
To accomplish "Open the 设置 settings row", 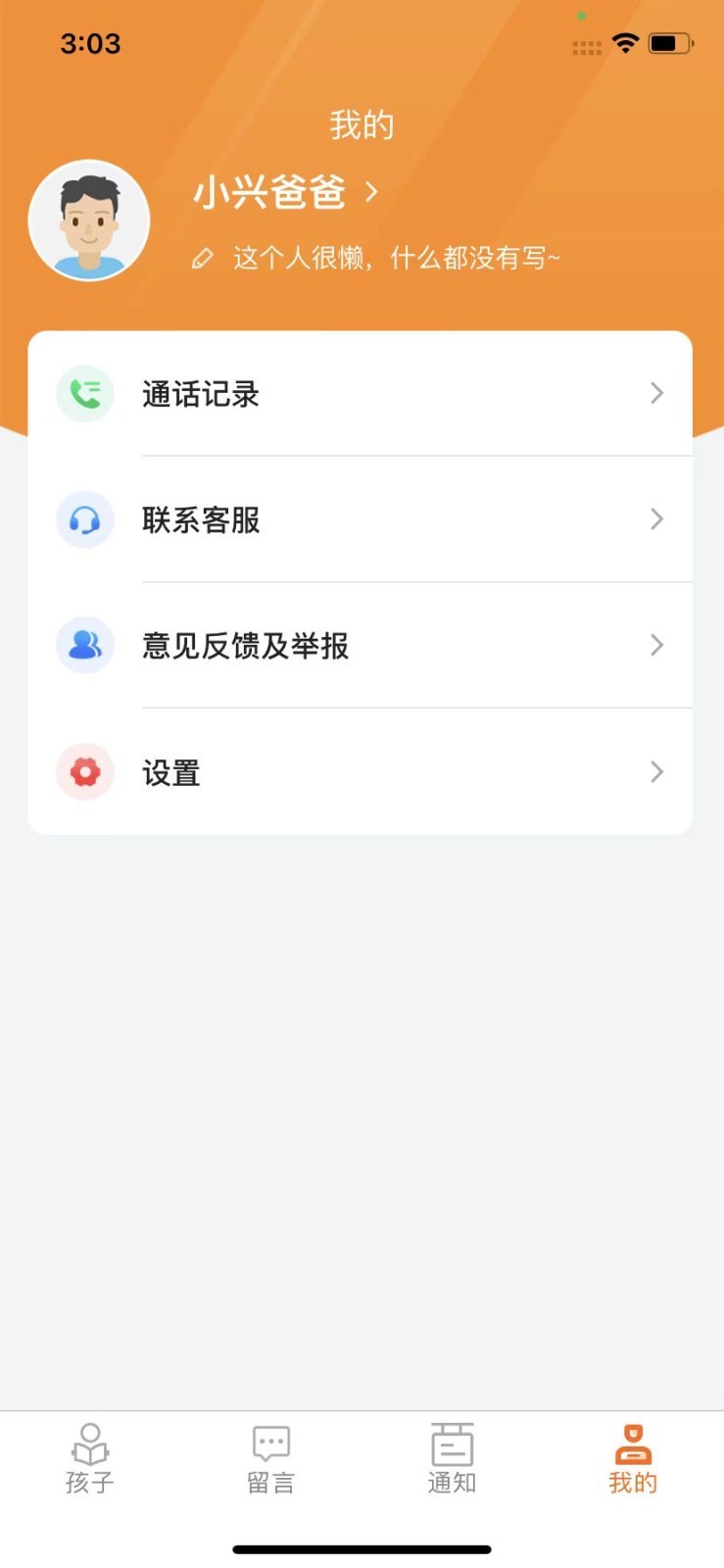I will [360, 772].
